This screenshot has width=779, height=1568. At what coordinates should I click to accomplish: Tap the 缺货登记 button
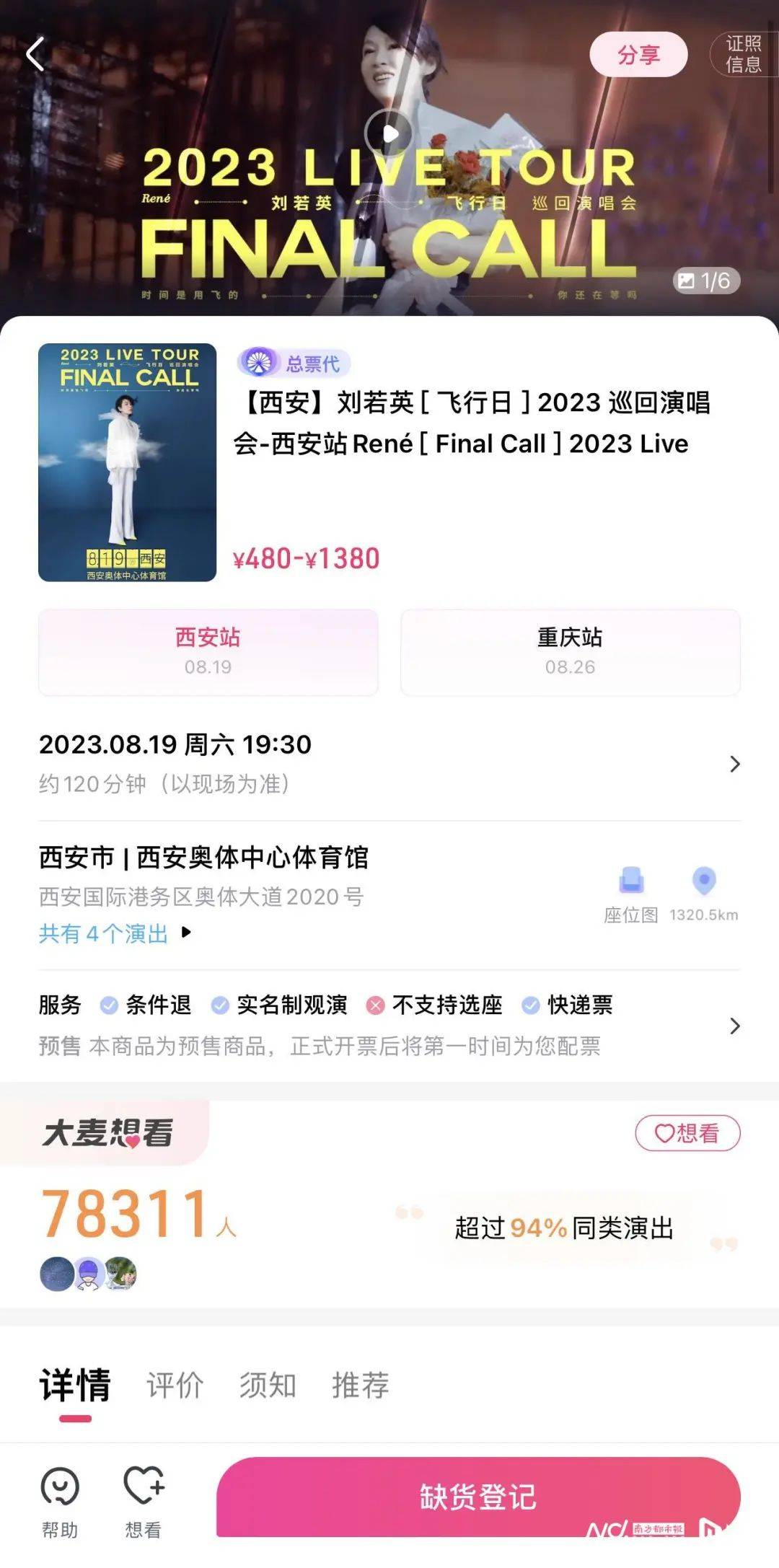point(477,1497)
